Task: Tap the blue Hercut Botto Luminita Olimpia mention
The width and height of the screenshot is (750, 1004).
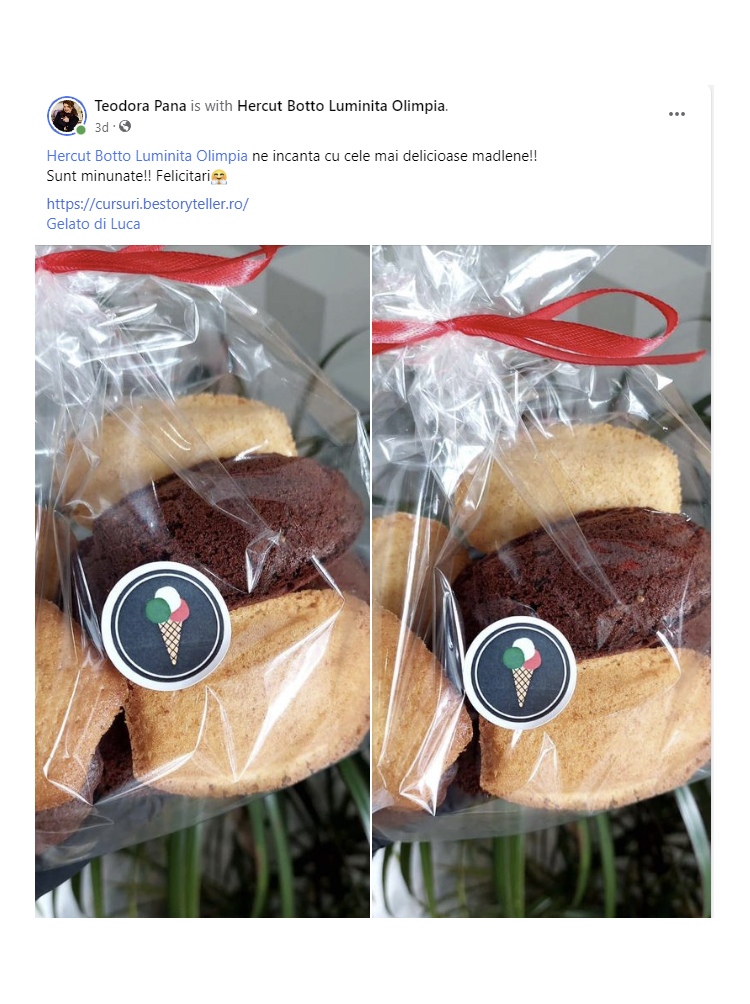Action: tap(147, 156)
